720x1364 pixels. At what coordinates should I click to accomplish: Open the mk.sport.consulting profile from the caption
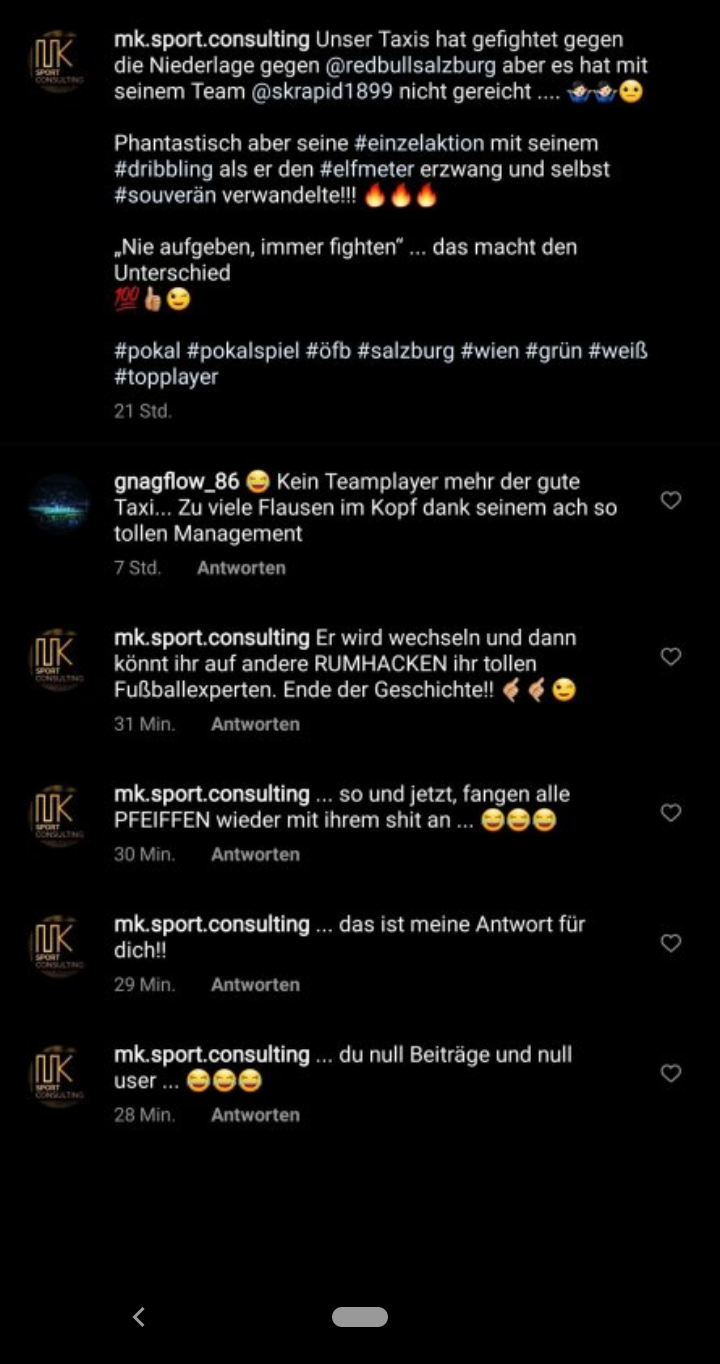tap(212, 39)
